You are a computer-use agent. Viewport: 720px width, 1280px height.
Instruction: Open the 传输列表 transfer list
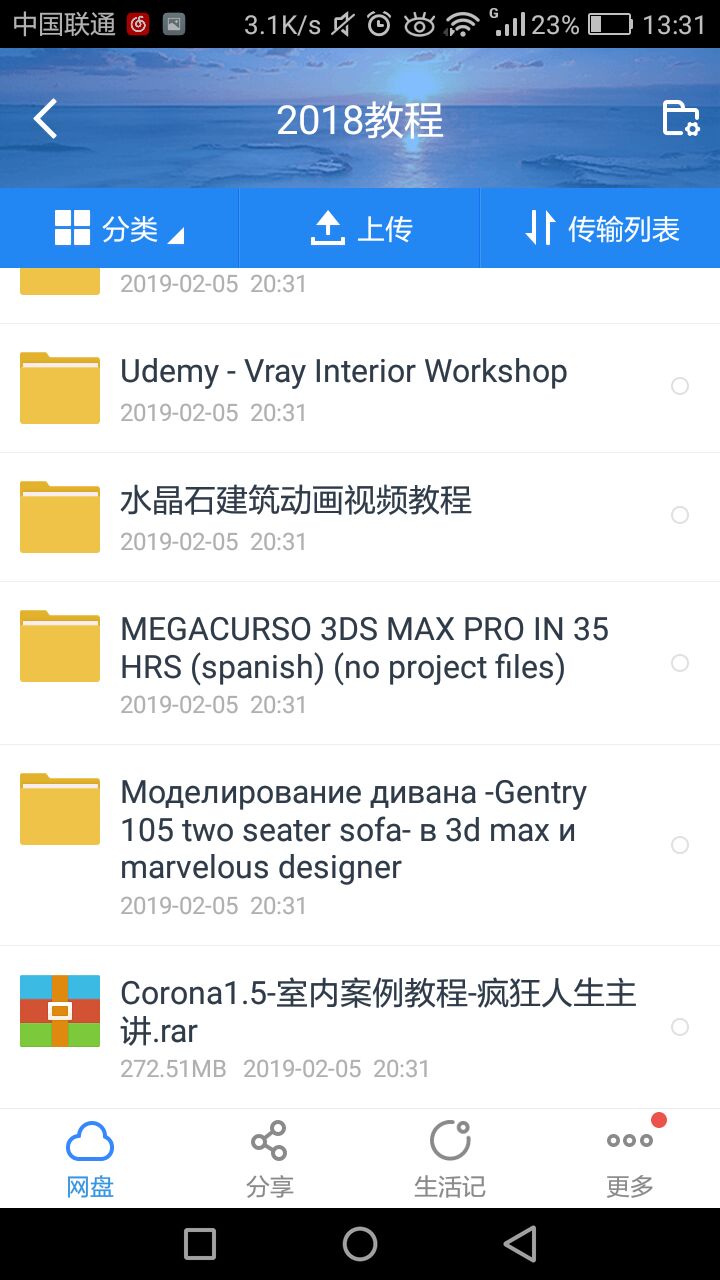[x=601, y=229]
